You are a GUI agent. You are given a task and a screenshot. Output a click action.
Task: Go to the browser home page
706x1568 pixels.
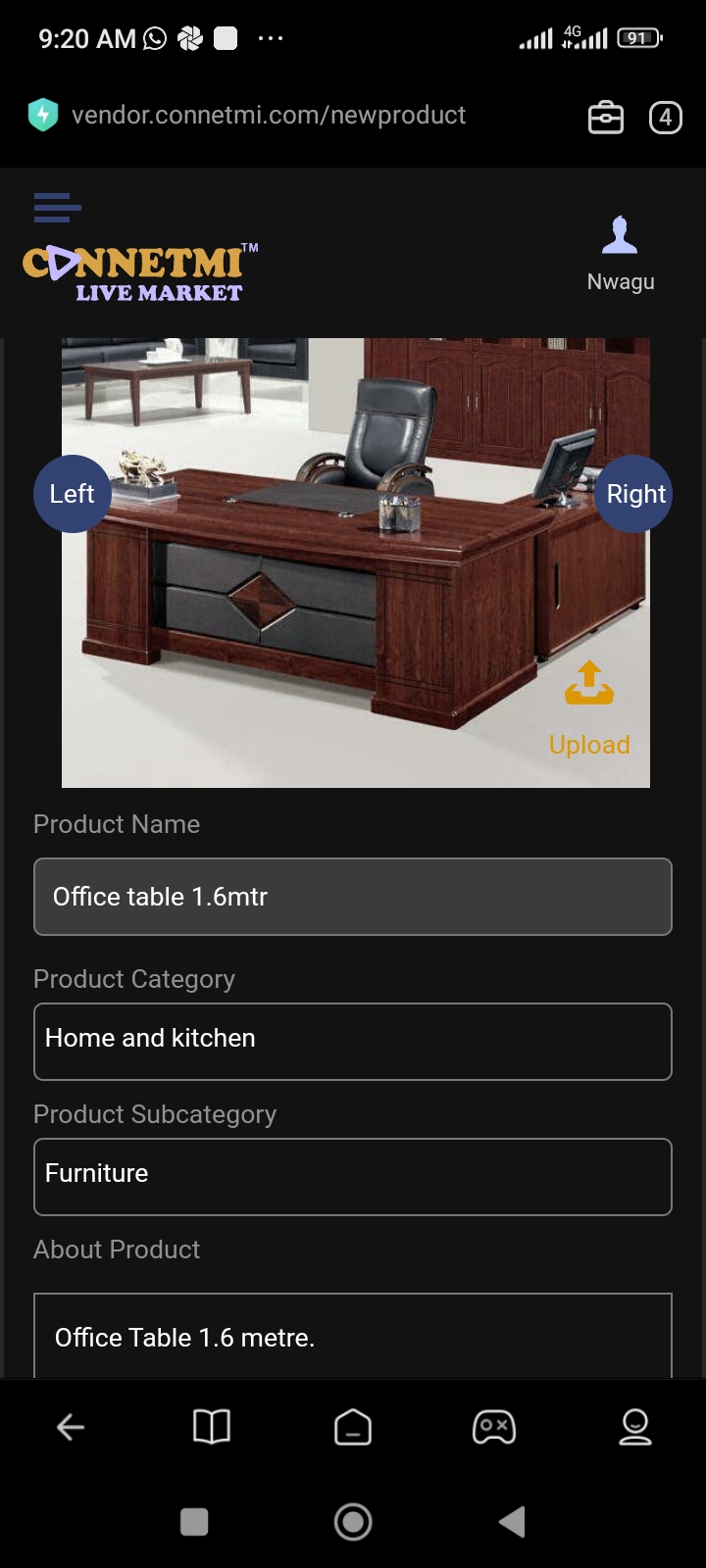pyautogui.click(x=353, y=1428)
